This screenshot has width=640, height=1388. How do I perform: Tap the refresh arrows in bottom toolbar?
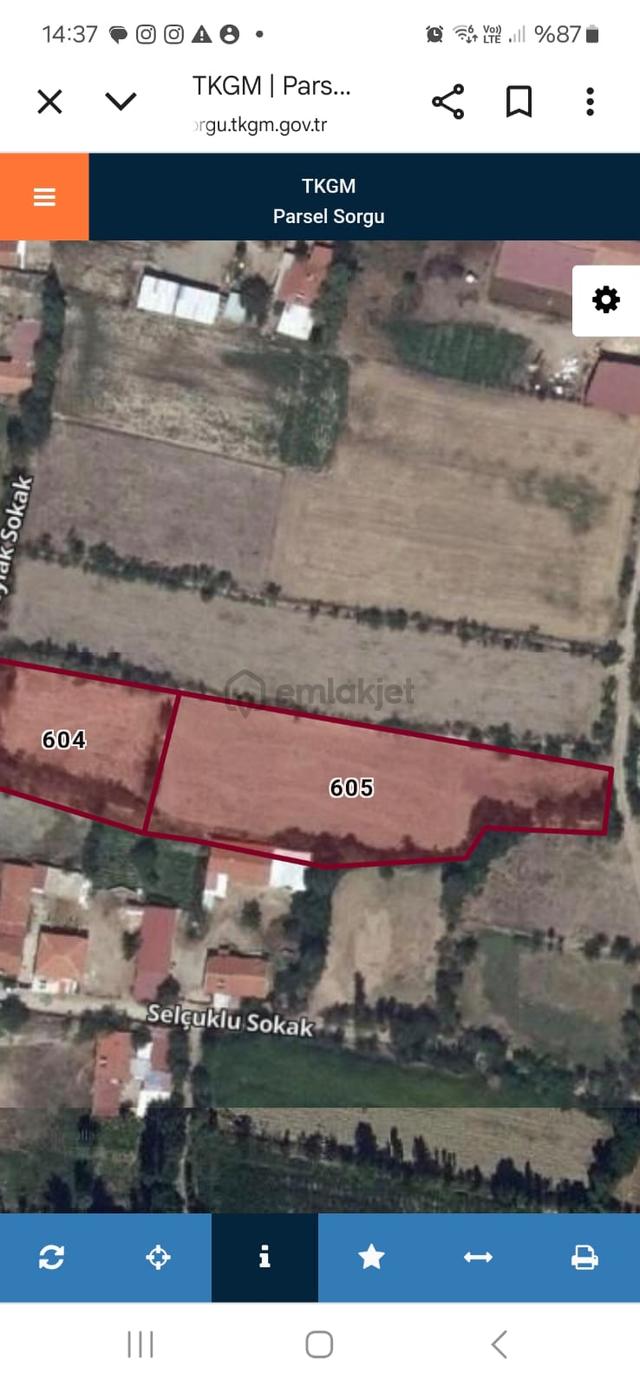pyautogui.click(x=52, y=1257)
